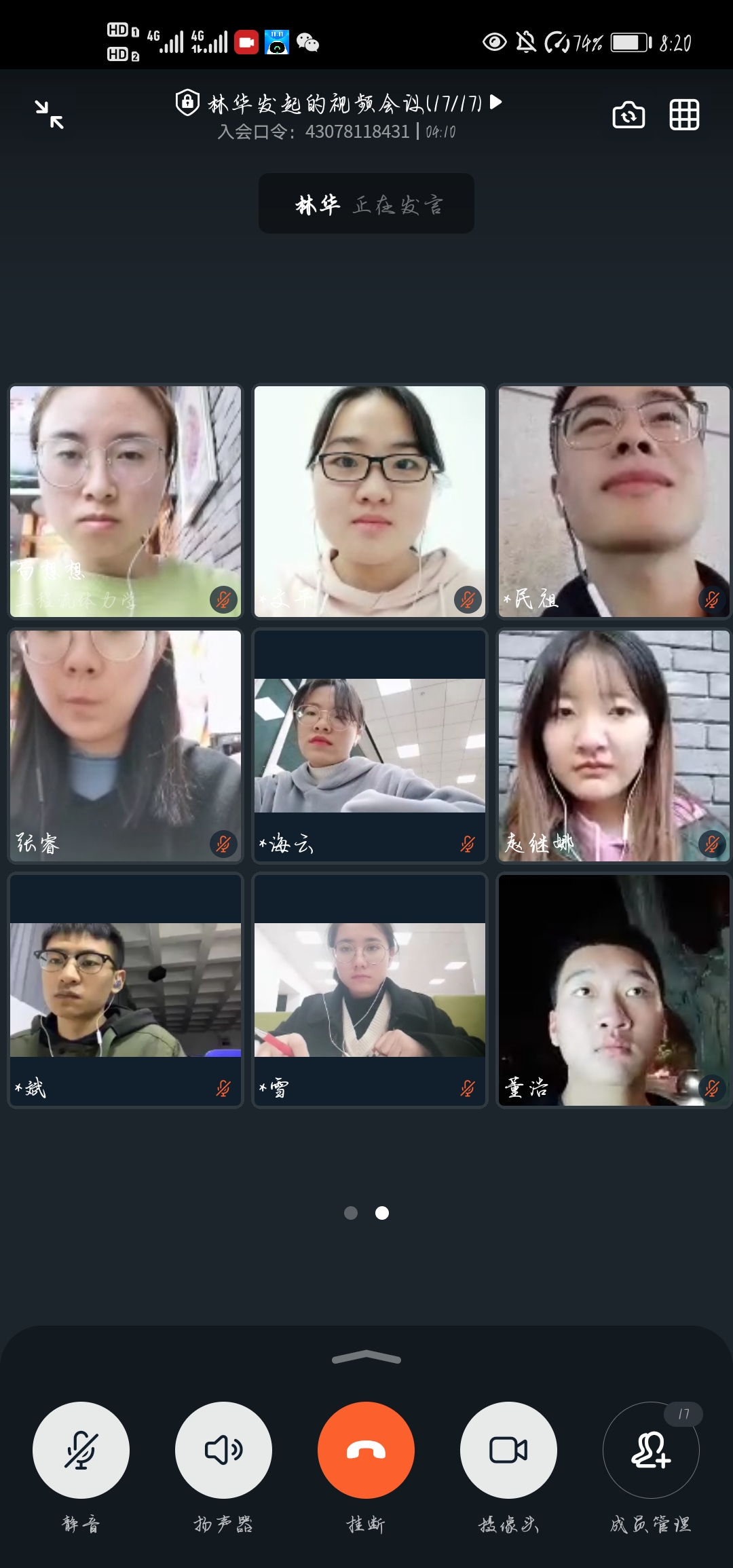Toggle the 摄像头 camera button
733x1568 pixels.
click(x=508, y=1450)
